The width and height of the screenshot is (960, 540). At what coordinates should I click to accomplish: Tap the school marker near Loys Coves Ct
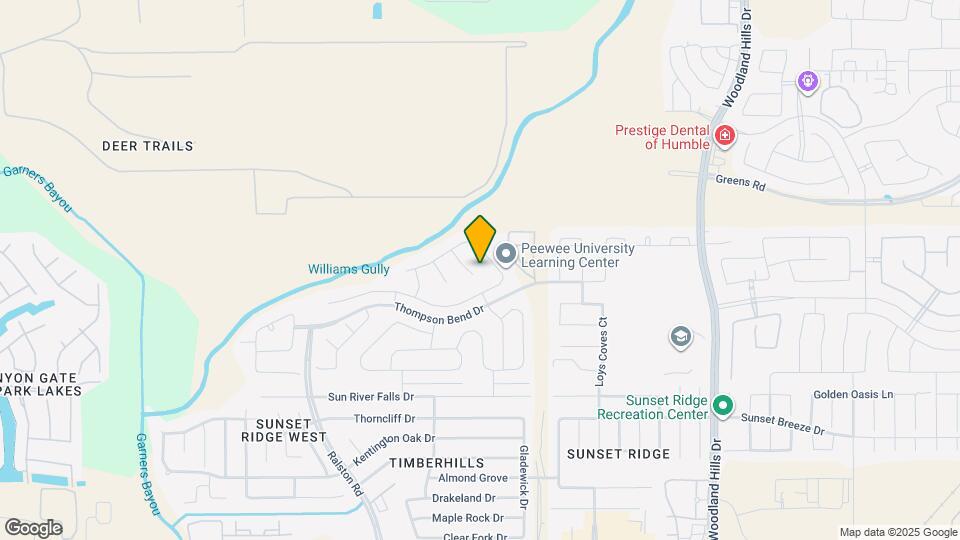pos(680,337)
